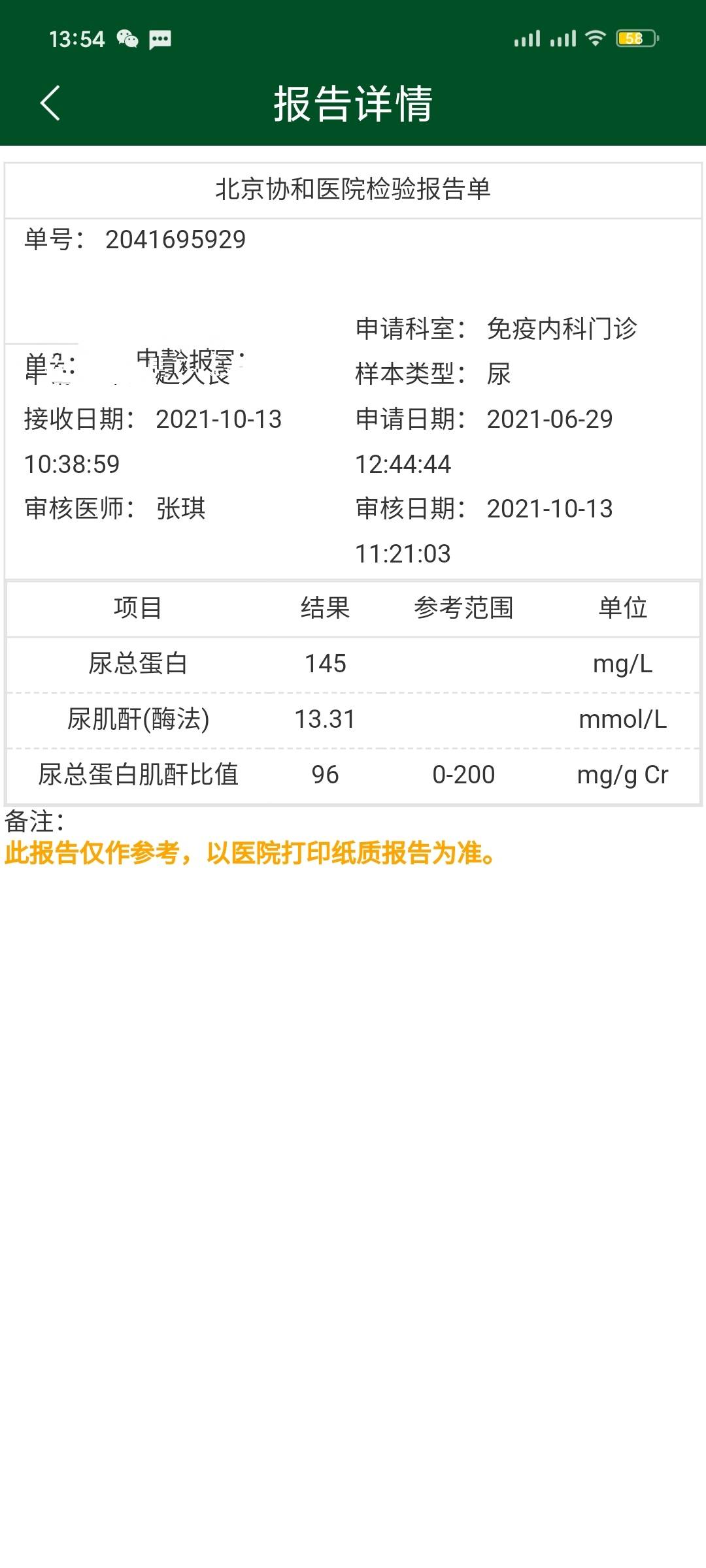
Task: Tap the WeChat icon in the status bar
Action: (x=128, y=39)
